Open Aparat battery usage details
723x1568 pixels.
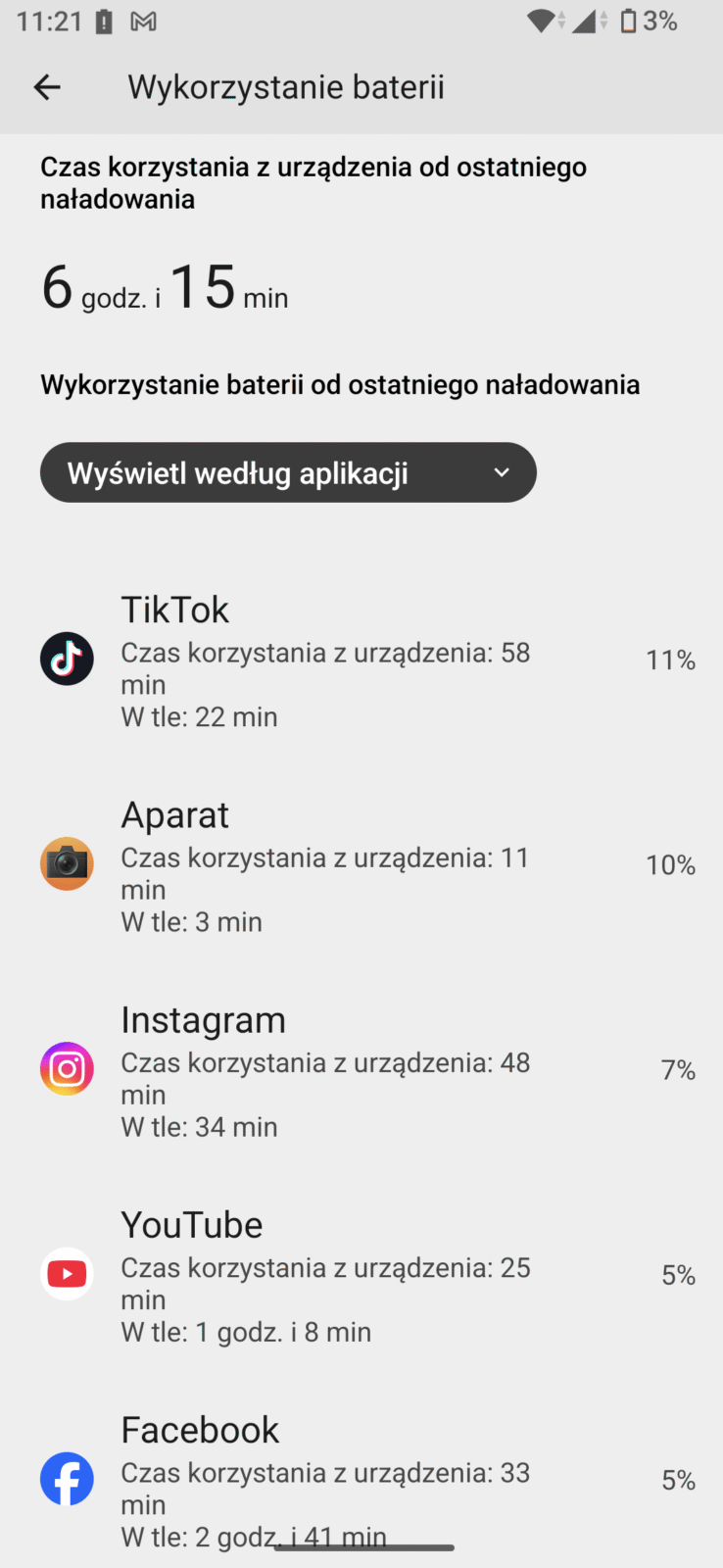pos(361,865)
